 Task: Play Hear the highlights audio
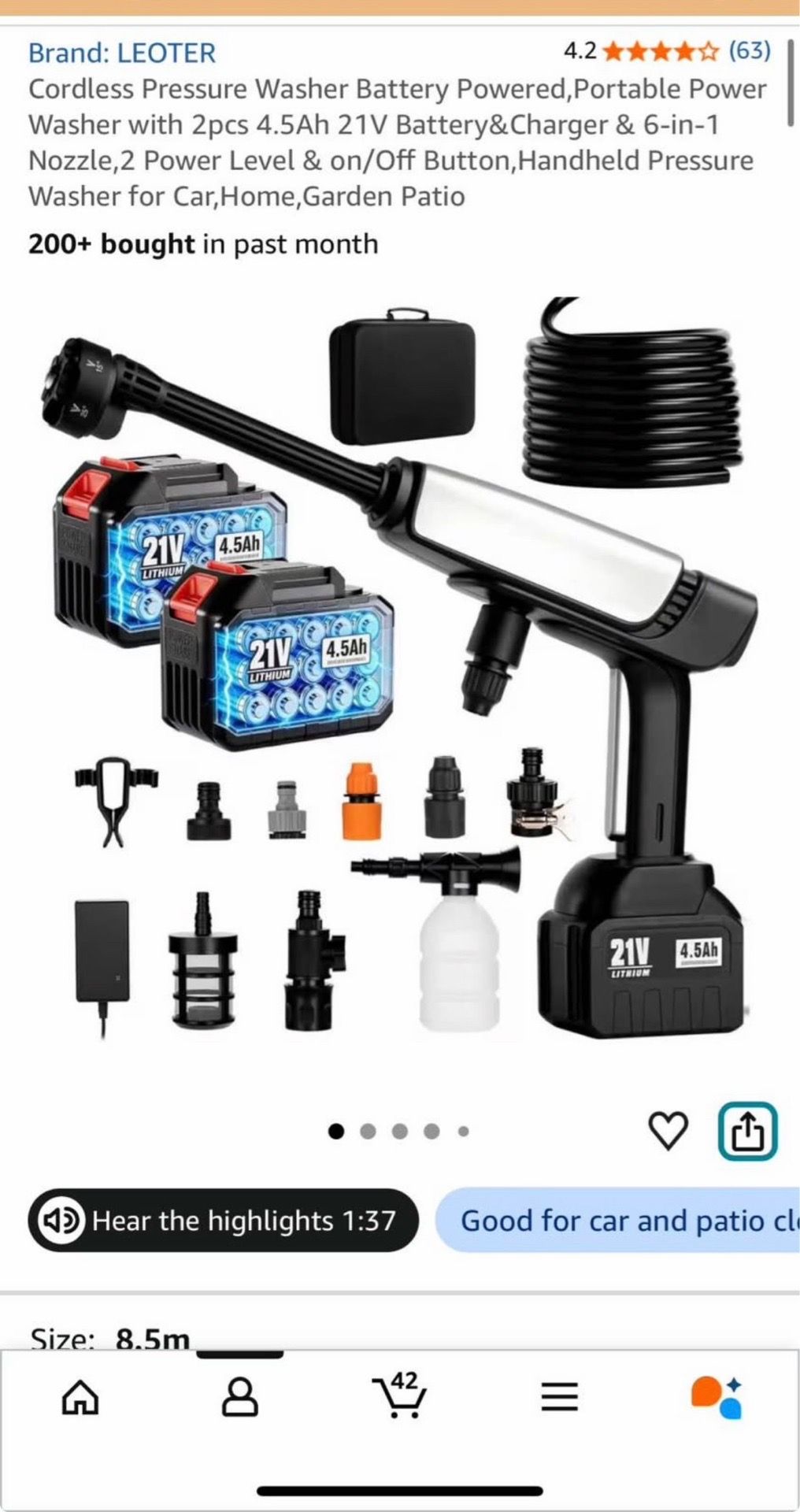point(223,1220)
